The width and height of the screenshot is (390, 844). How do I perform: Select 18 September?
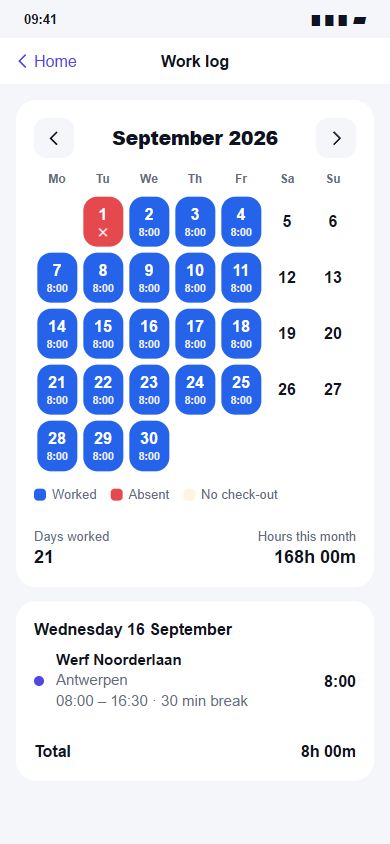point(241,334)
